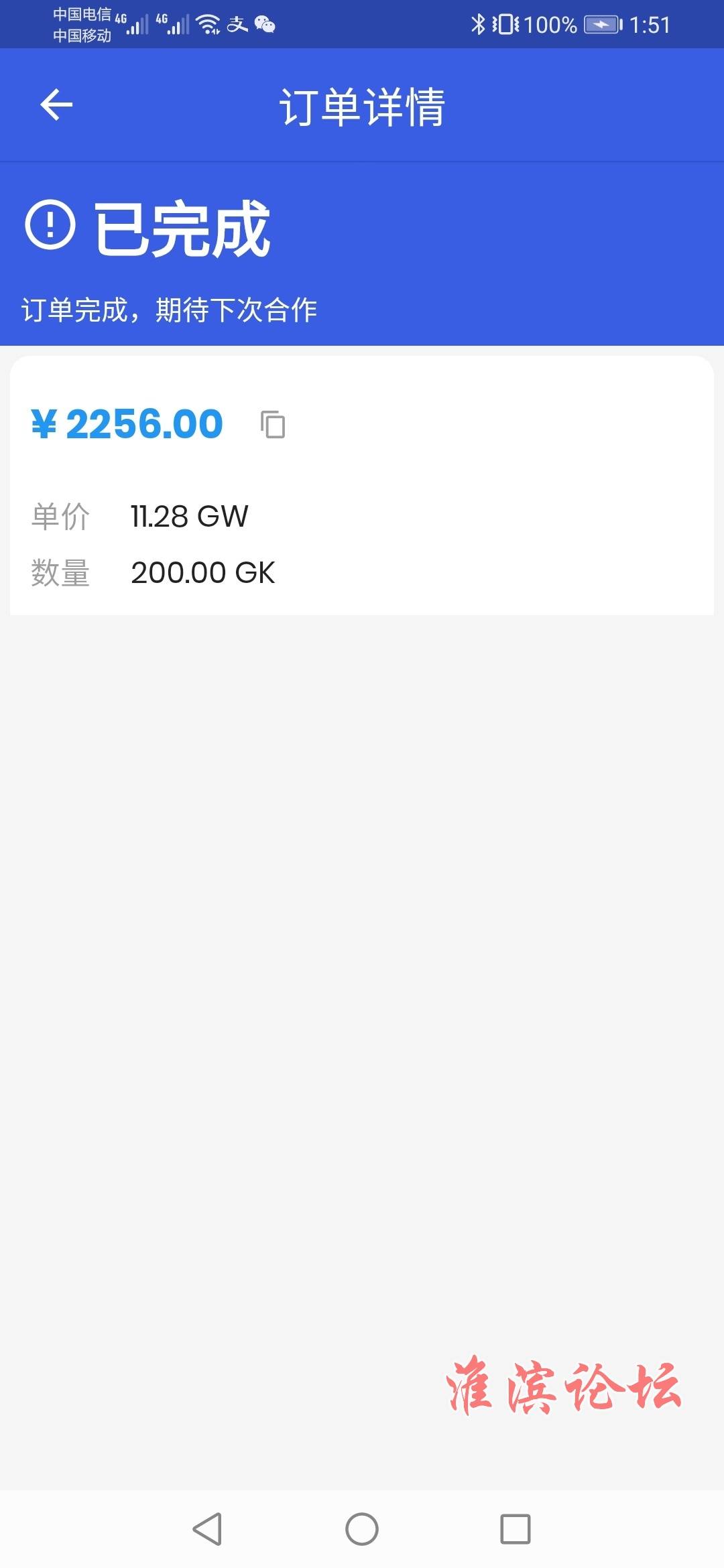Screen dimensions: 724x1568
Task: Tap the system back button
Action: click(207, 1529)
